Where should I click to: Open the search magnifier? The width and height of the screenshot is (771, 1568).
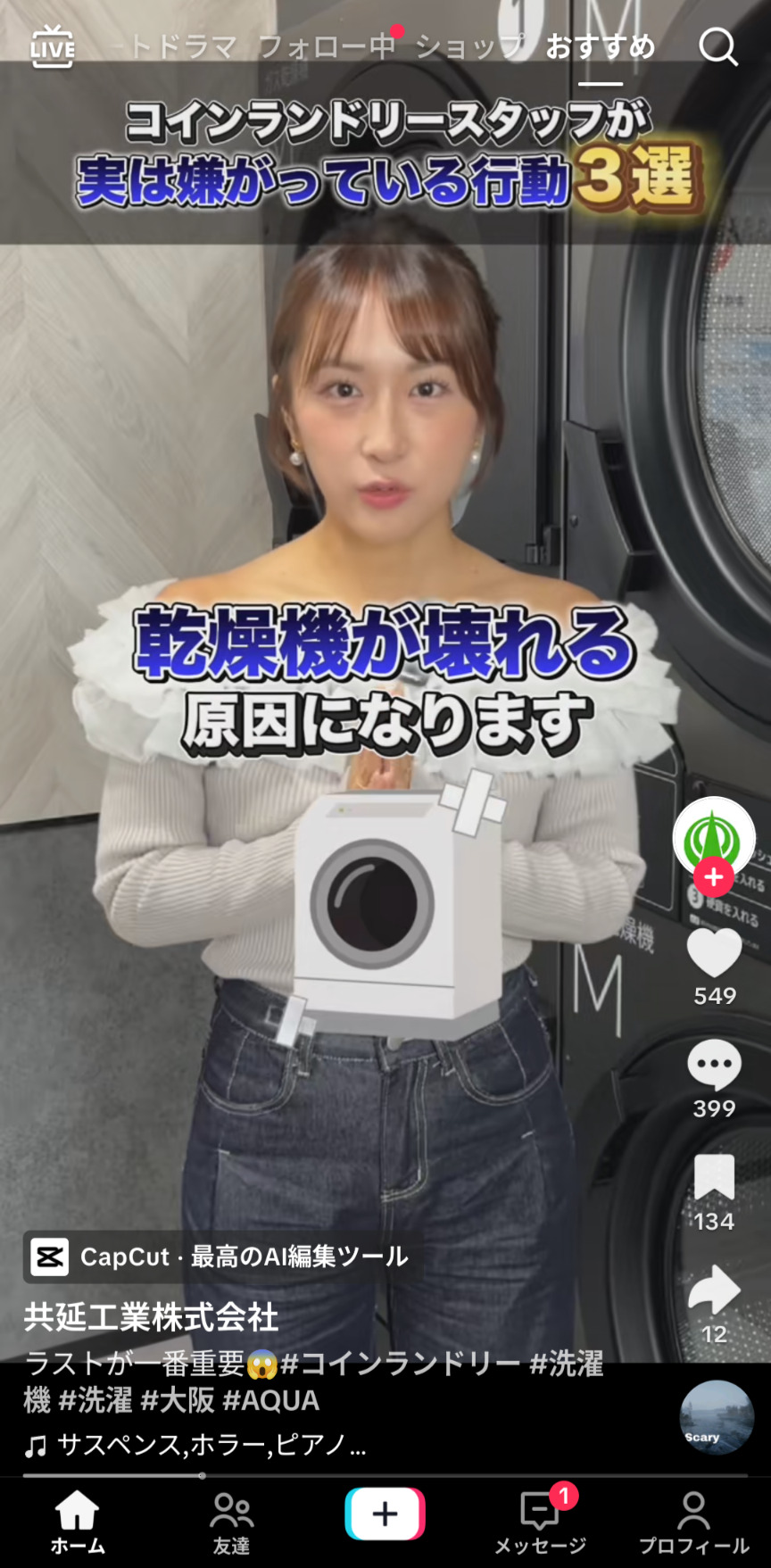[717, 46]
